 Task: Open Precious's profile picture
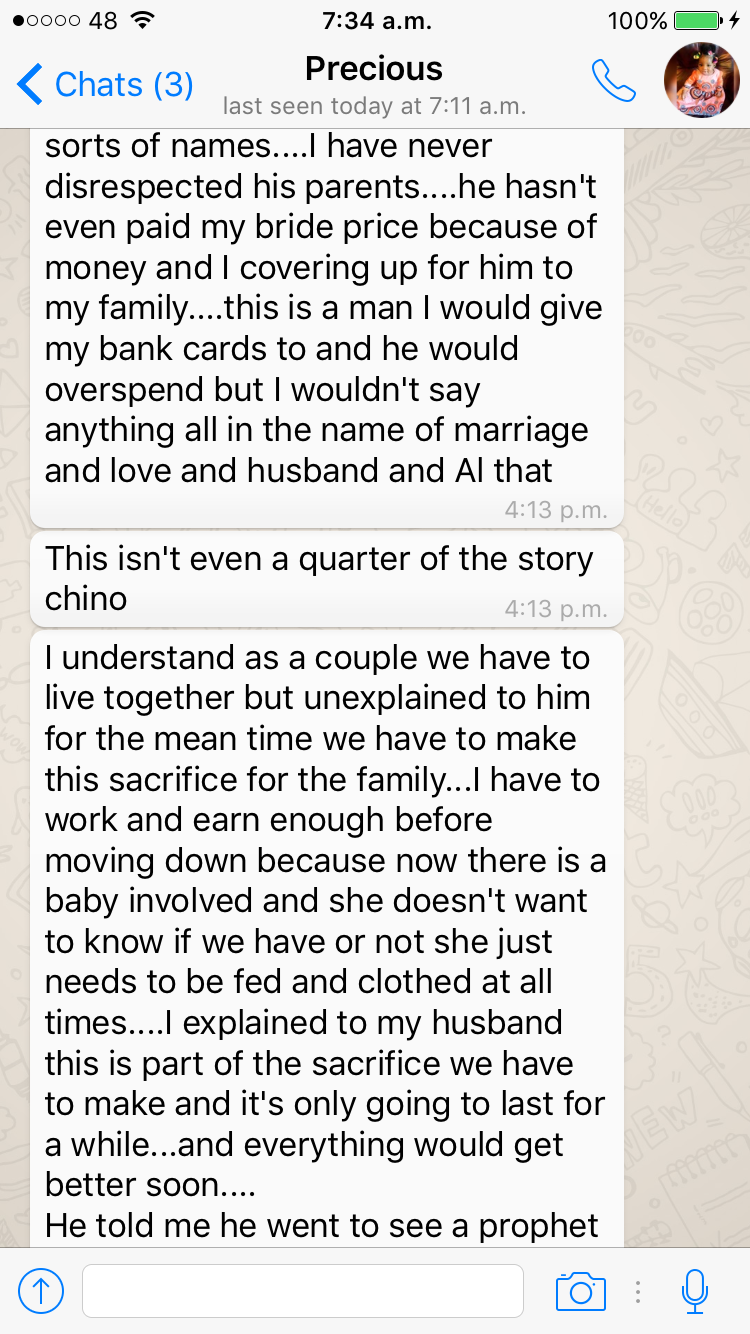pos(702,81)
